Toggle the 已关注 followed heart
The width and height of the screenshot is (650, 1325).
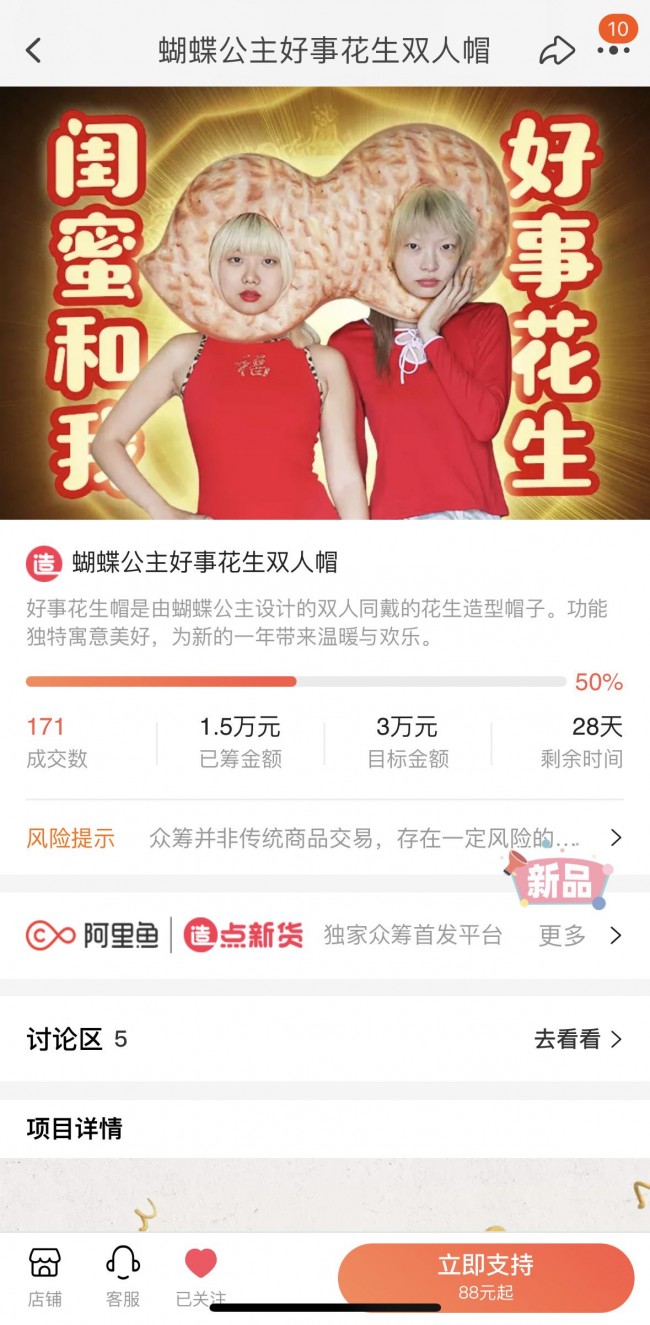200,1275
